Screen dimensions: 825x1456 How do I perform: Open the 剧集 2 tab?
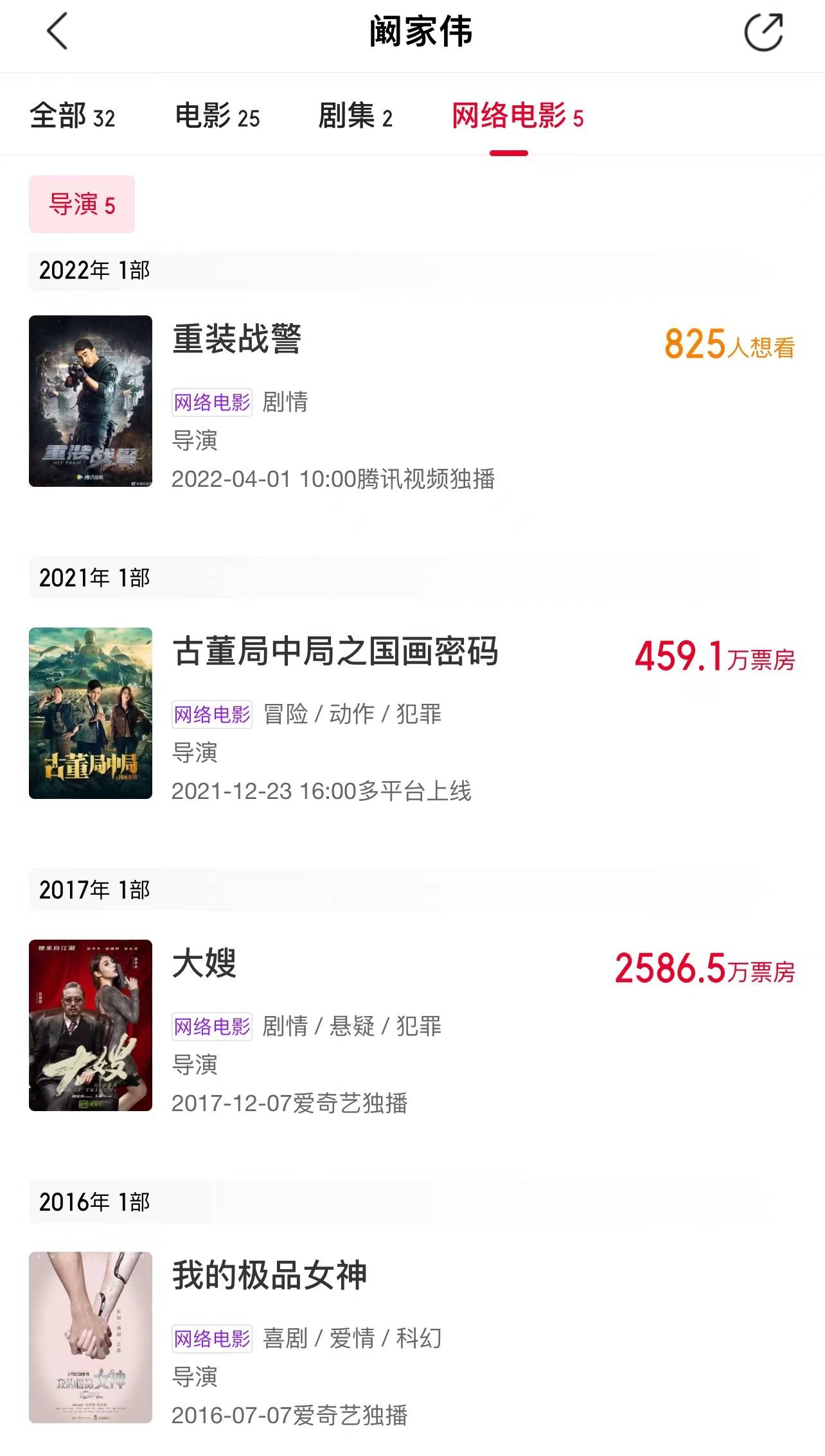pyautogui.click(x=355, y=117)
